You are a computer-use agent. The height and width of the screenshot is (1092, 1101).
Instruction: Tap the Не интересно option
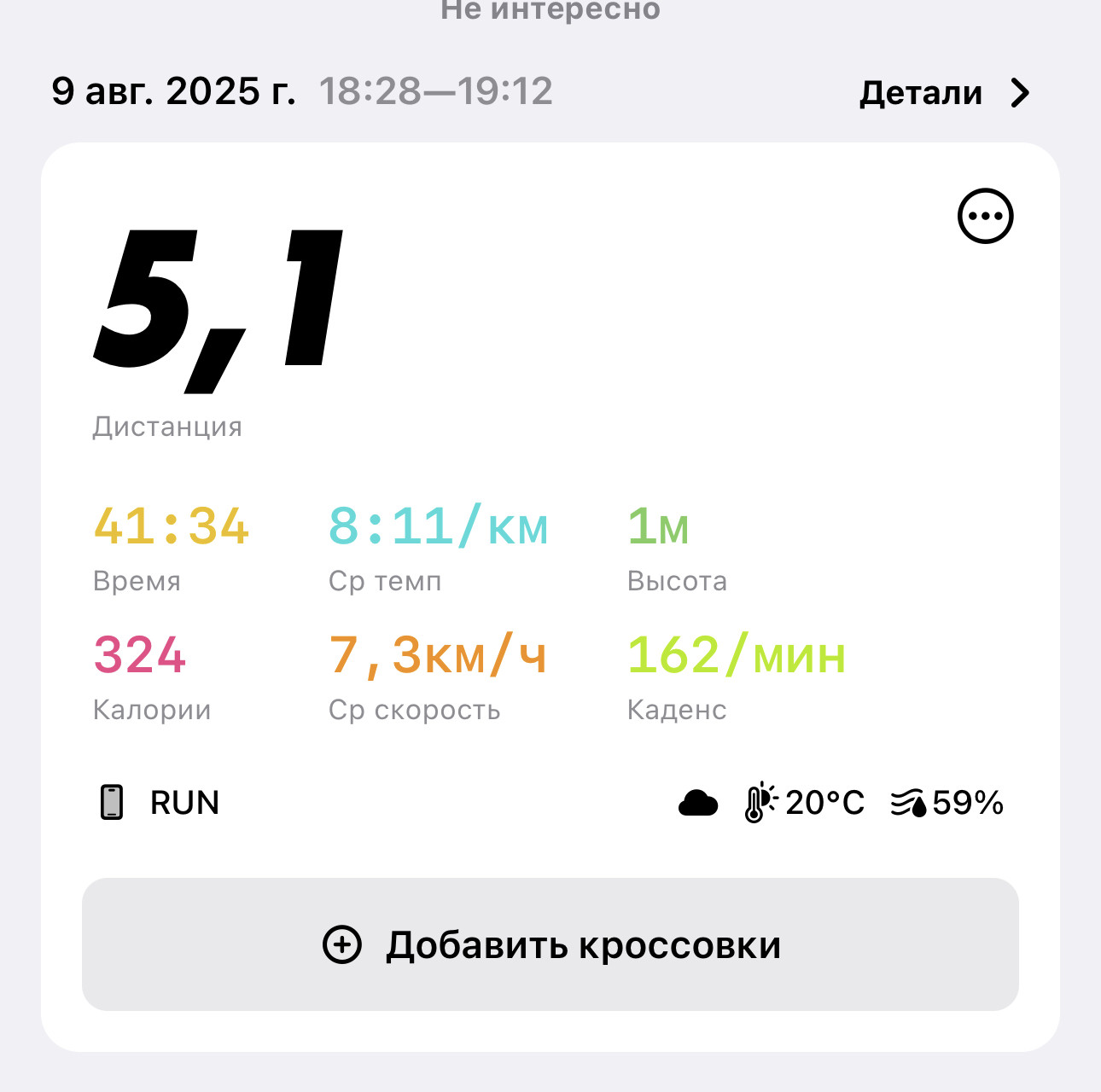click(550, 10)
